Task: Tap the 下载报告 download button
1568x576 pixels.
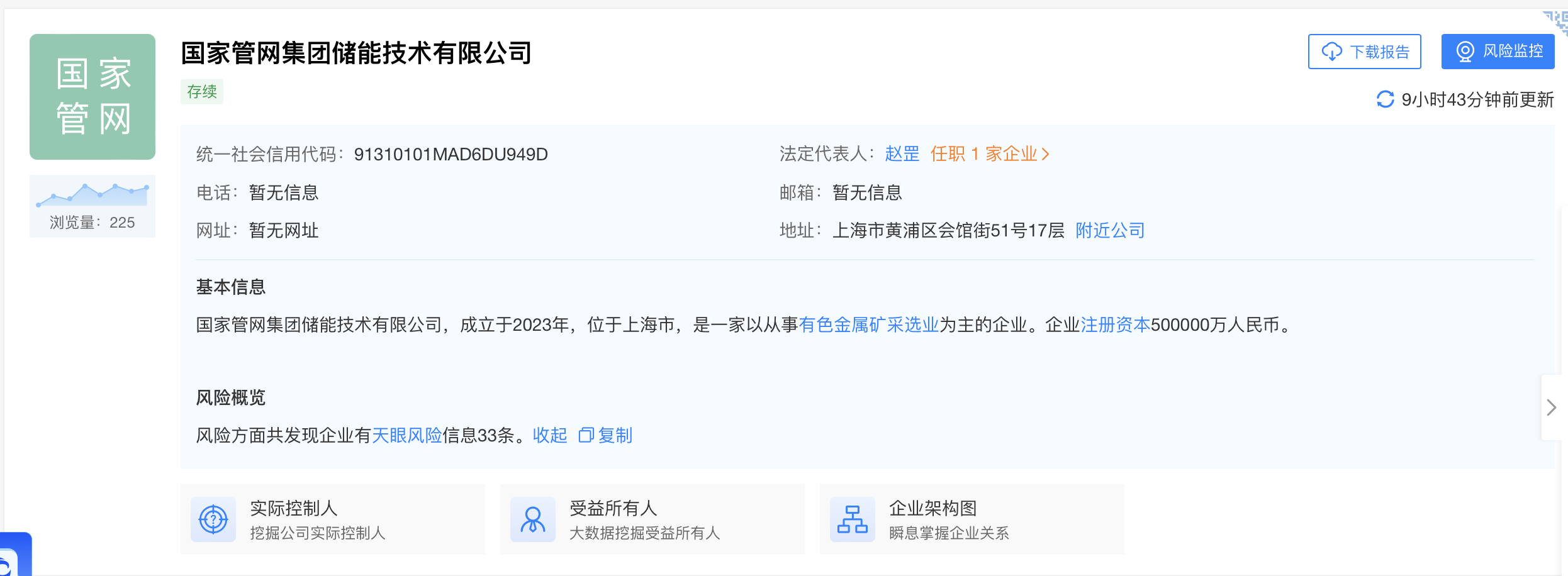Action: click(1364, 52)
